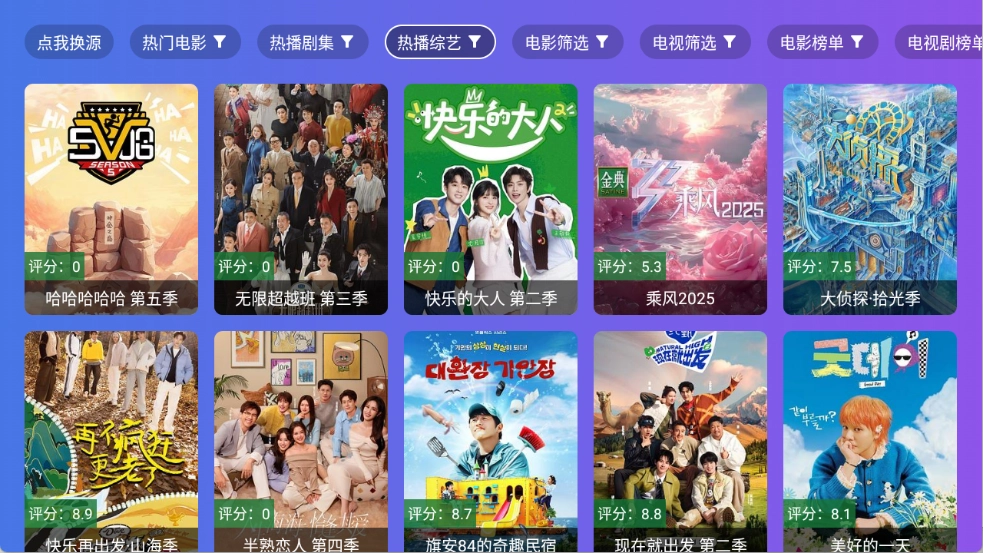Open the 电视剧榜单 chip
The image size is (983, 553).
942,42
